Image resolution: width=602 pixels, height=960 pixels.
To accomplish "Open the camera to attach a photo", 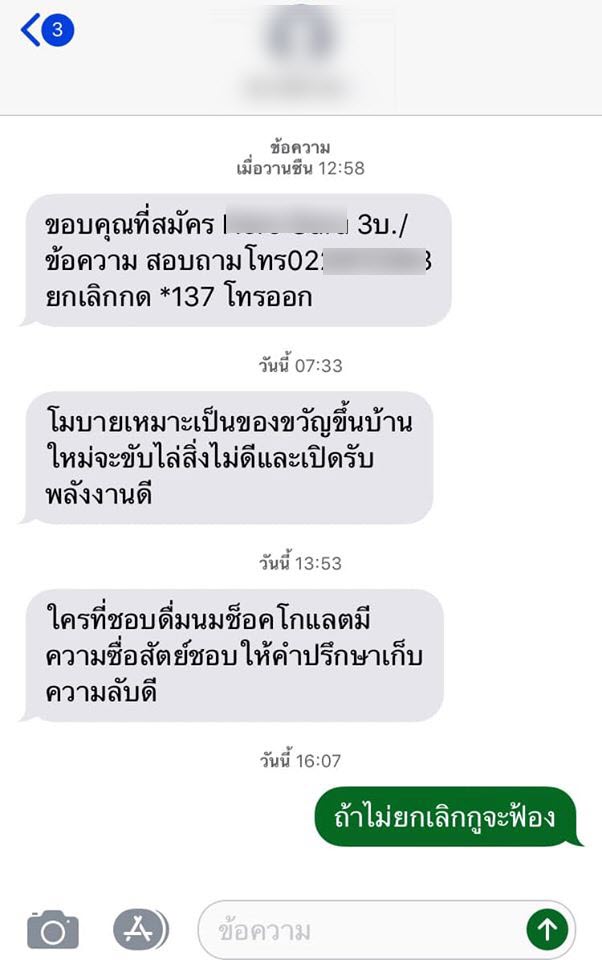I will point(53,931).
